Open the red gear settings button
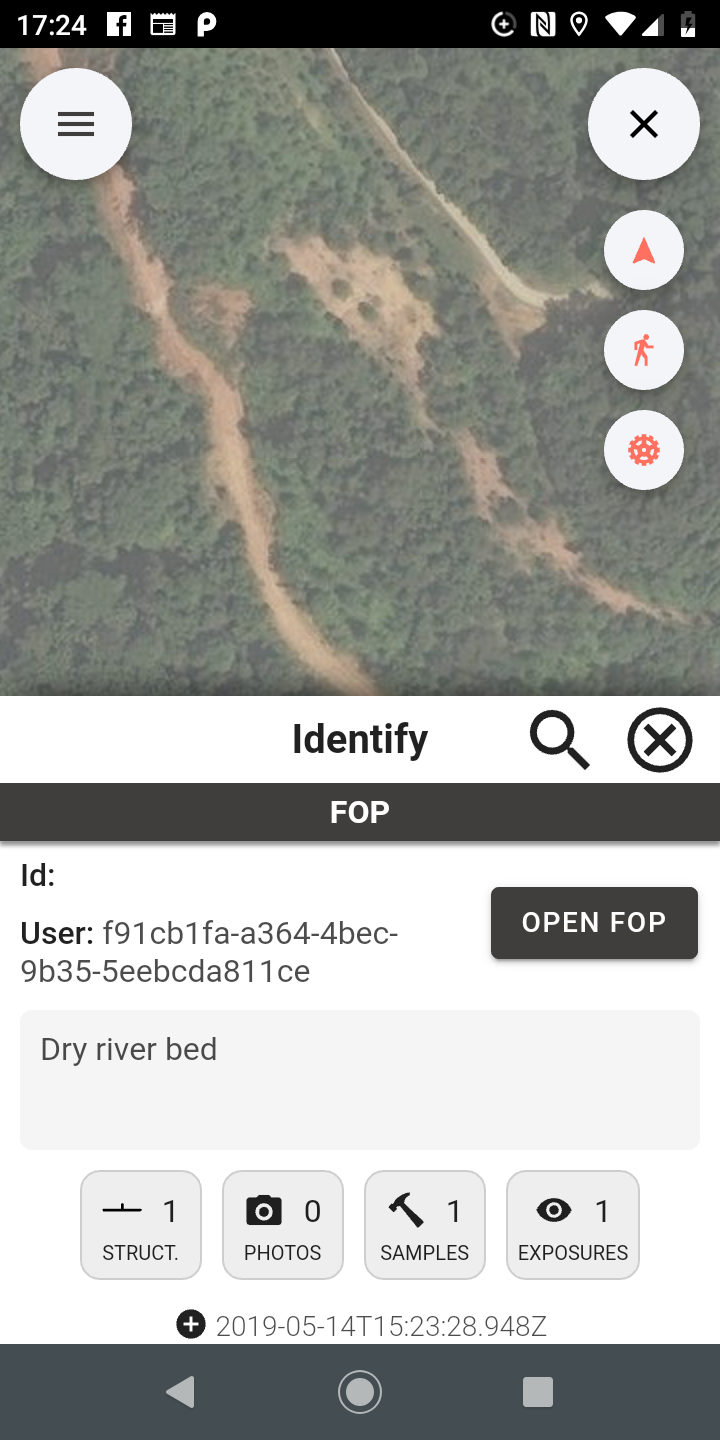This screenshot has height=1440, width=720. pyautogui.click(x=643, y=450)
